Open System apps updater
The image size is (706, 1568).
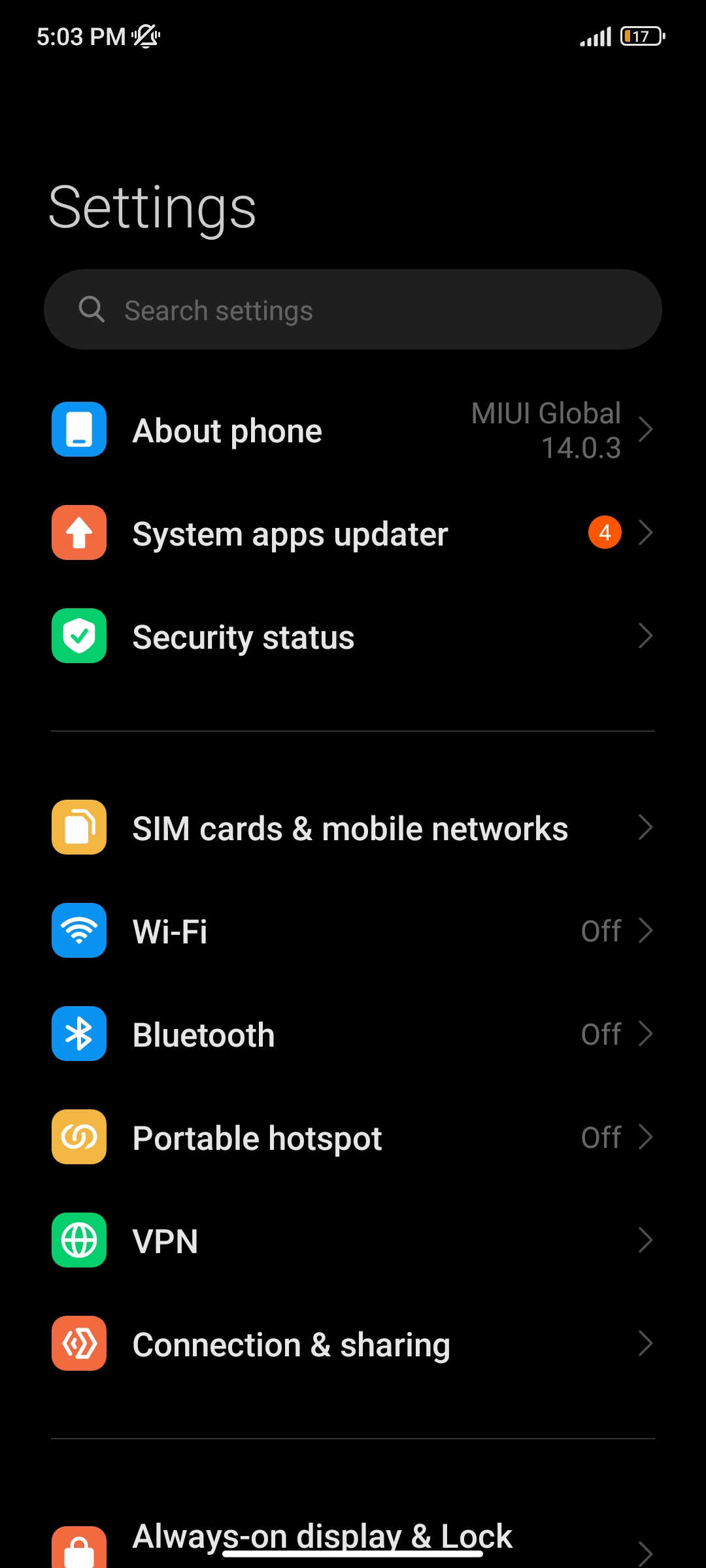pos(353,533)
